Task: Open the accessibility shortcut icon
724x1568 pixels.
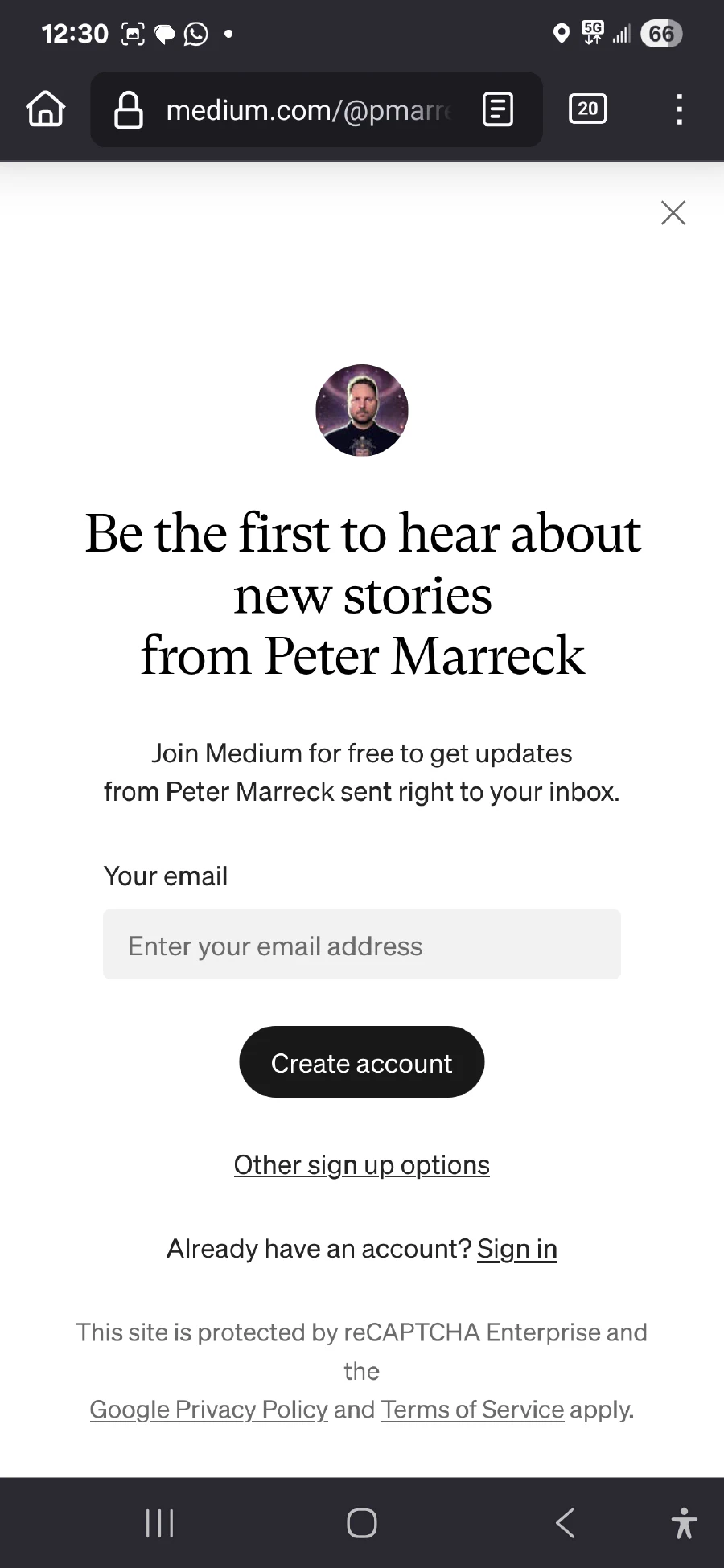Action: 685,1522
